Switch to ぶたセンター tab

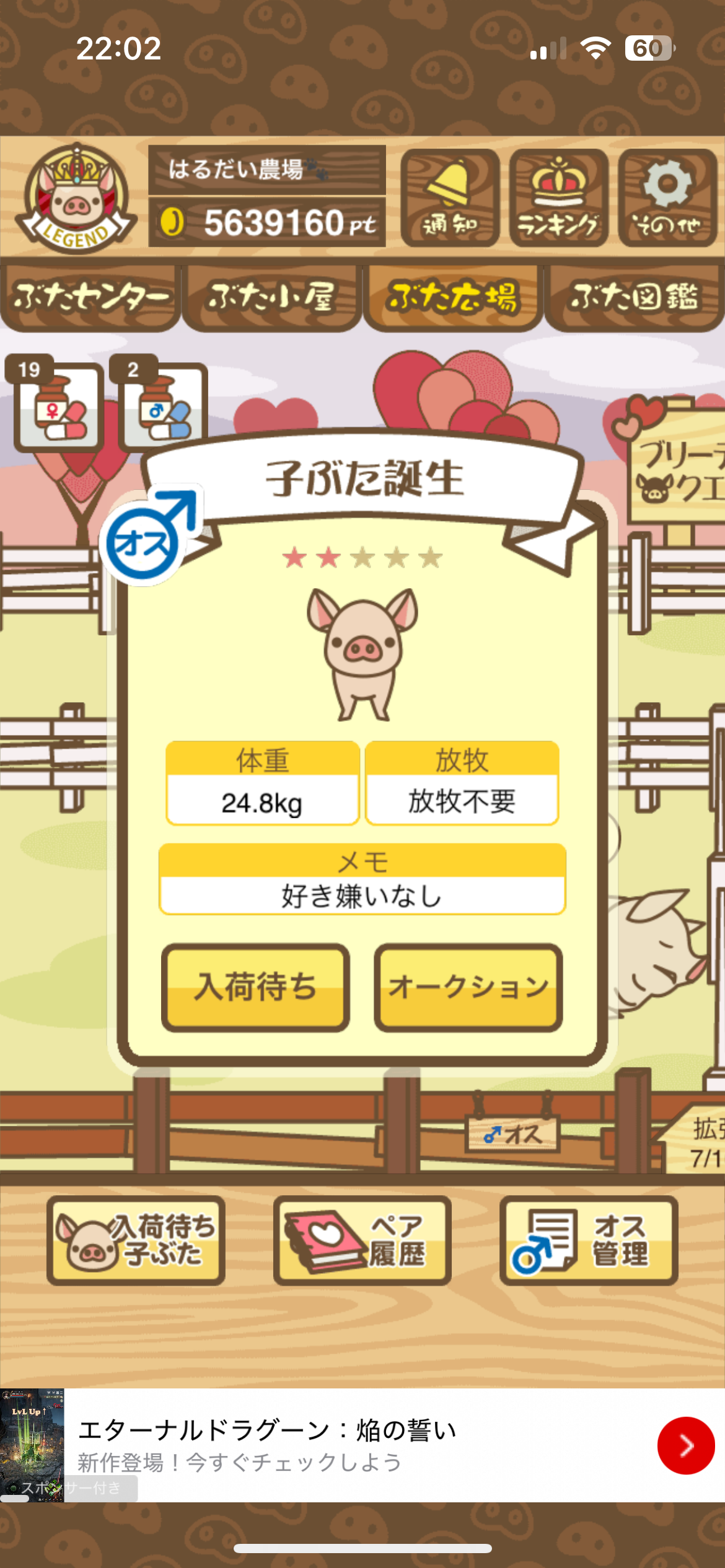(91, 298)
